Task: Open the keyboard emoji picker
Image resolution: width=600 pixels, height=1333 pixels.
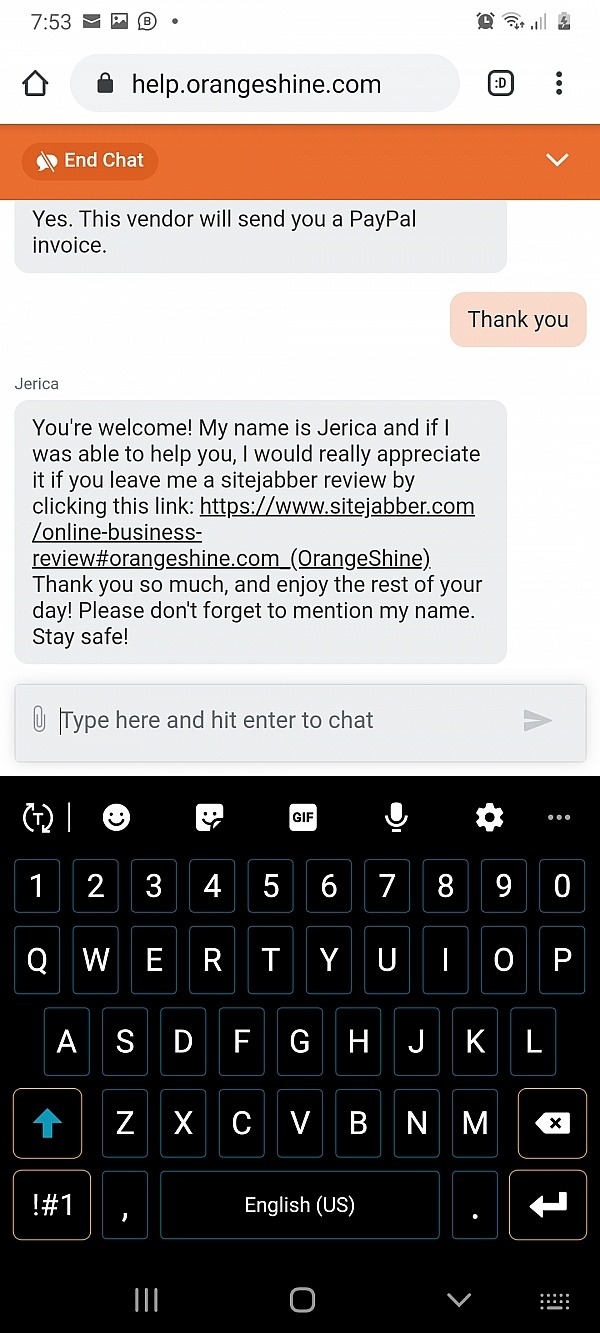Action: coord(117,818)
